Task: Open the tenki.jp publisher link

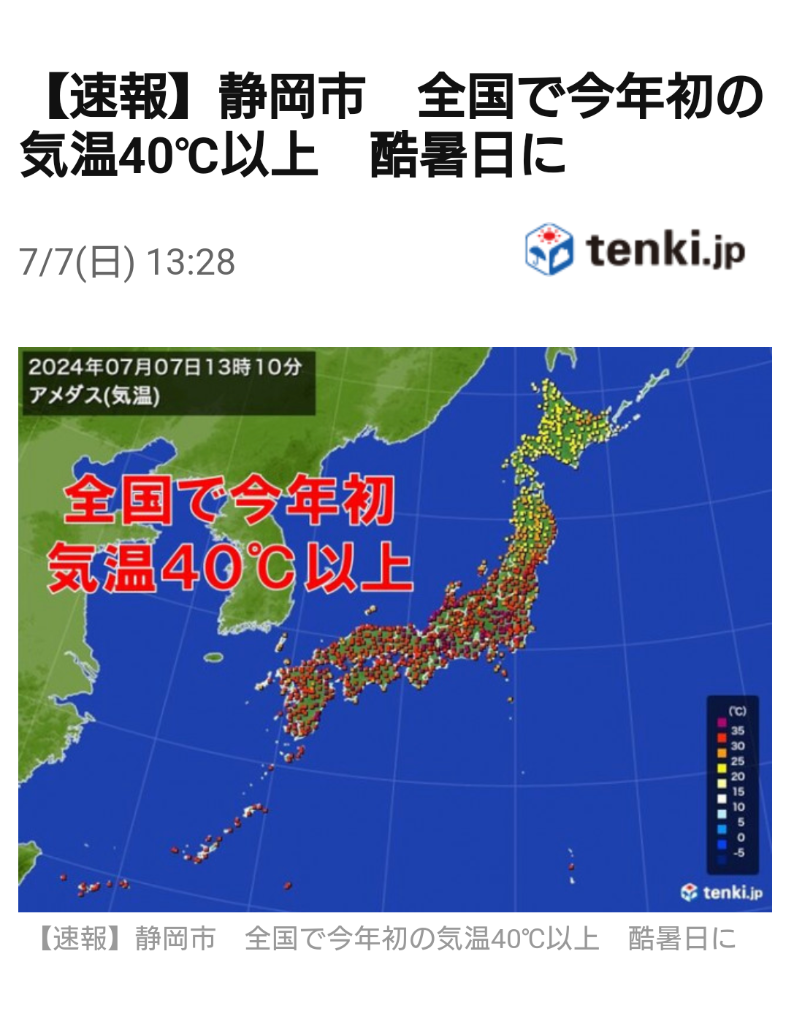Action: pos(635,250)
